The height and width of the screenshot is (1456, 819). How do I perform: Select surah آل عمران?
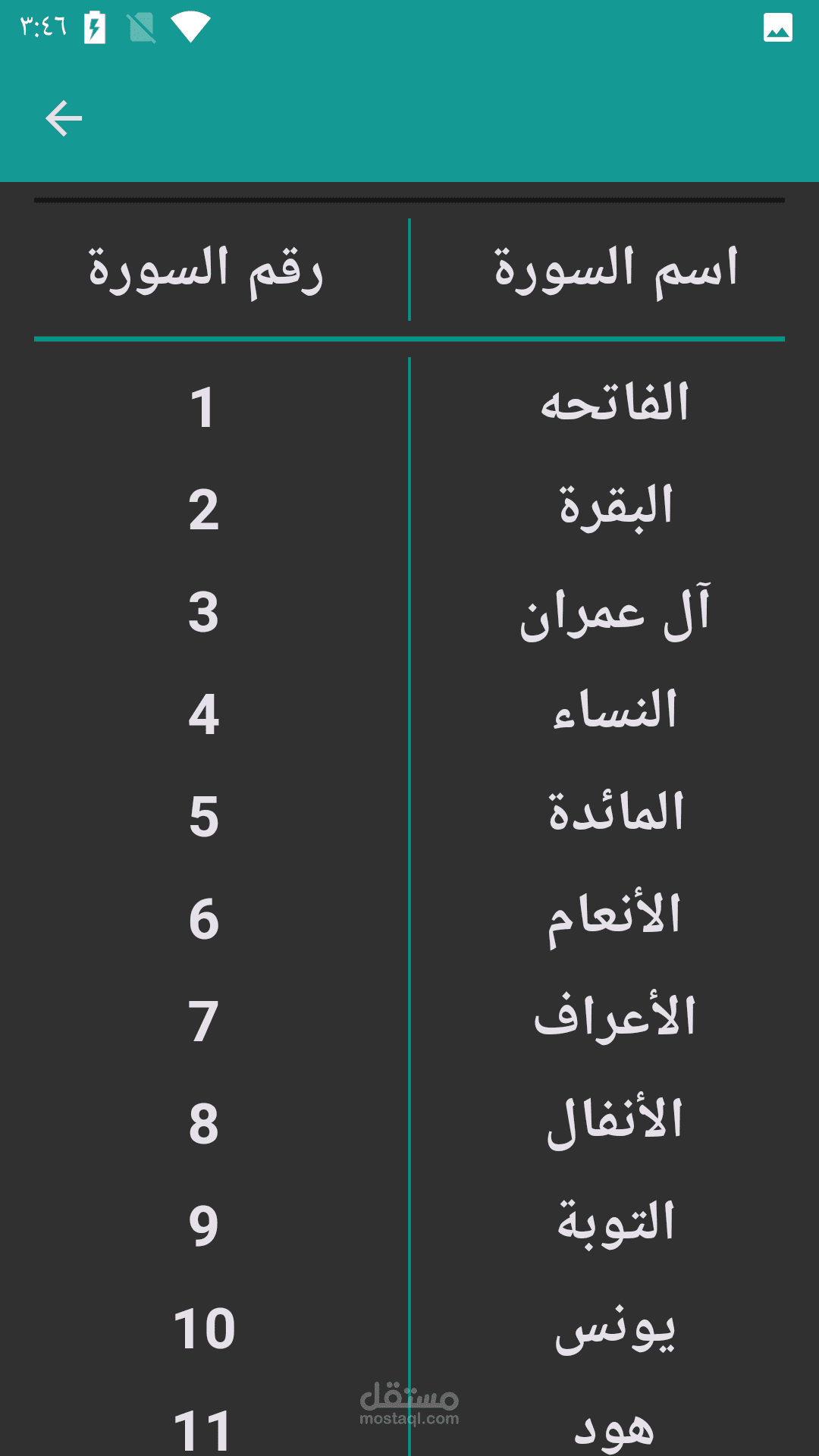(x=615, y=612)
